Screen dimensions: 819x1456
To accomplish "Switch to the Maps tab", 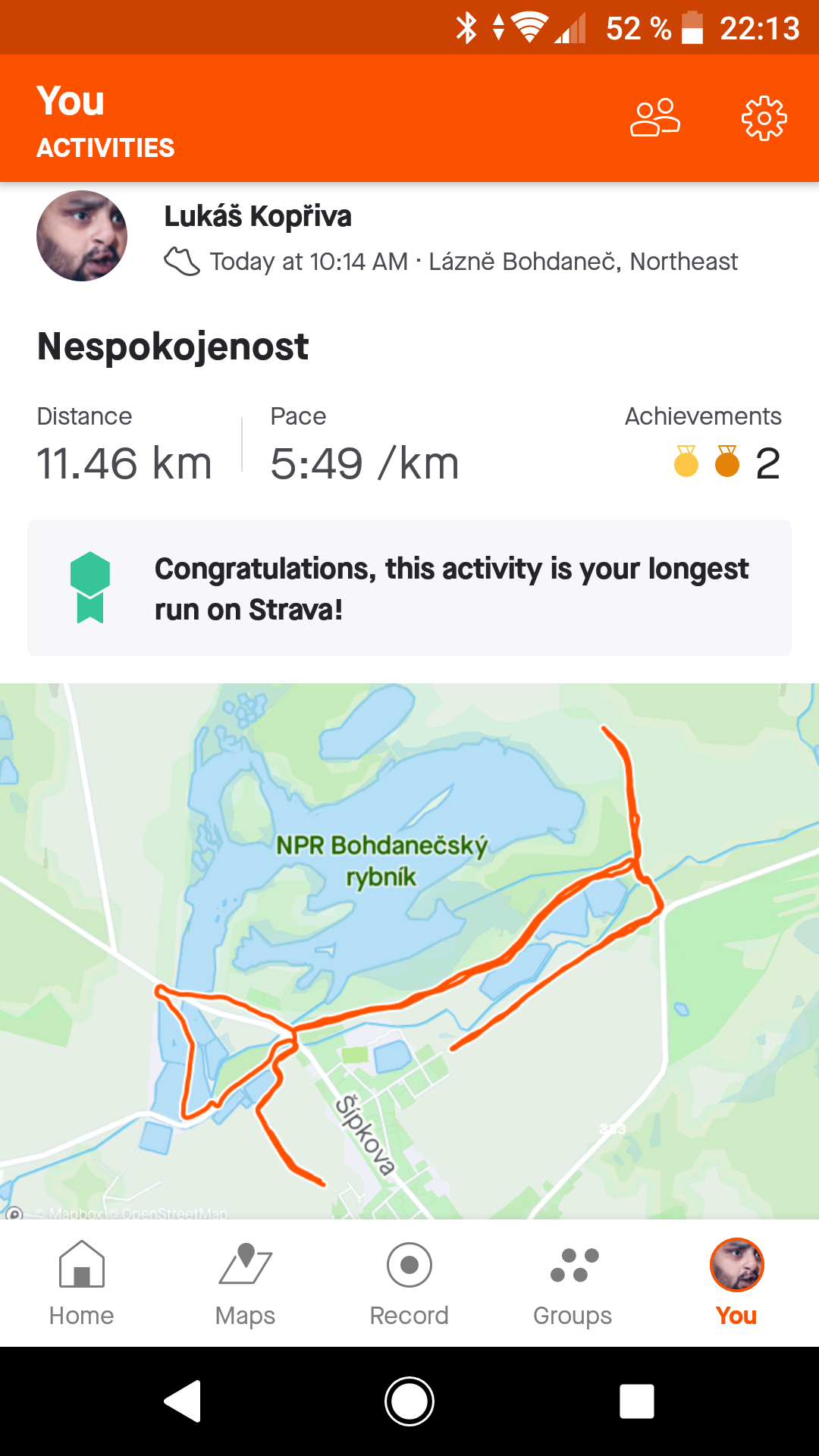I will tap(246, 1283).
